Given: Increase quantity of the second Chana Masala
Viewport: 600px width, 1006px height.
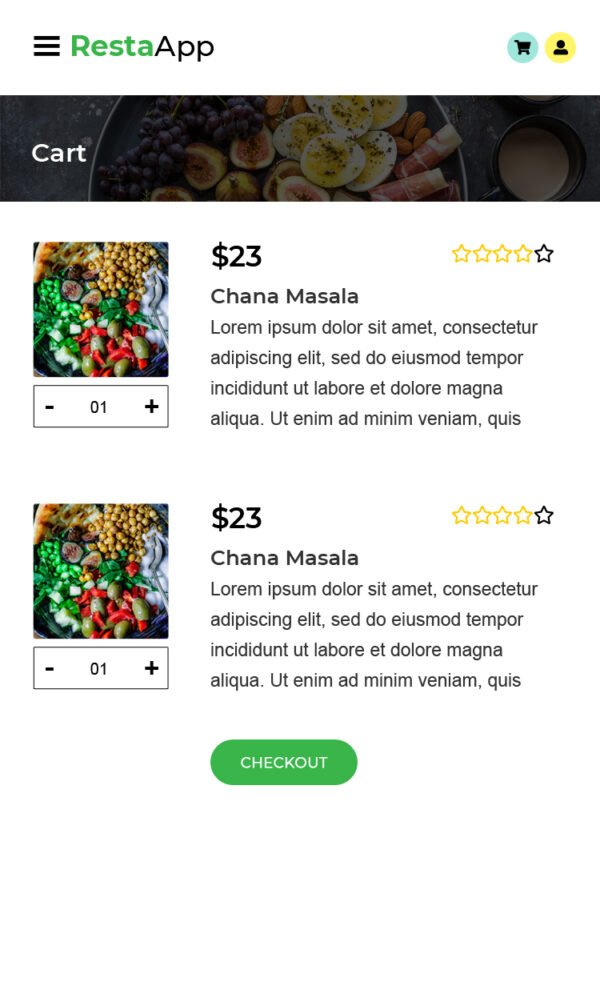Looking at the screenshot, I should coord(151,668).
